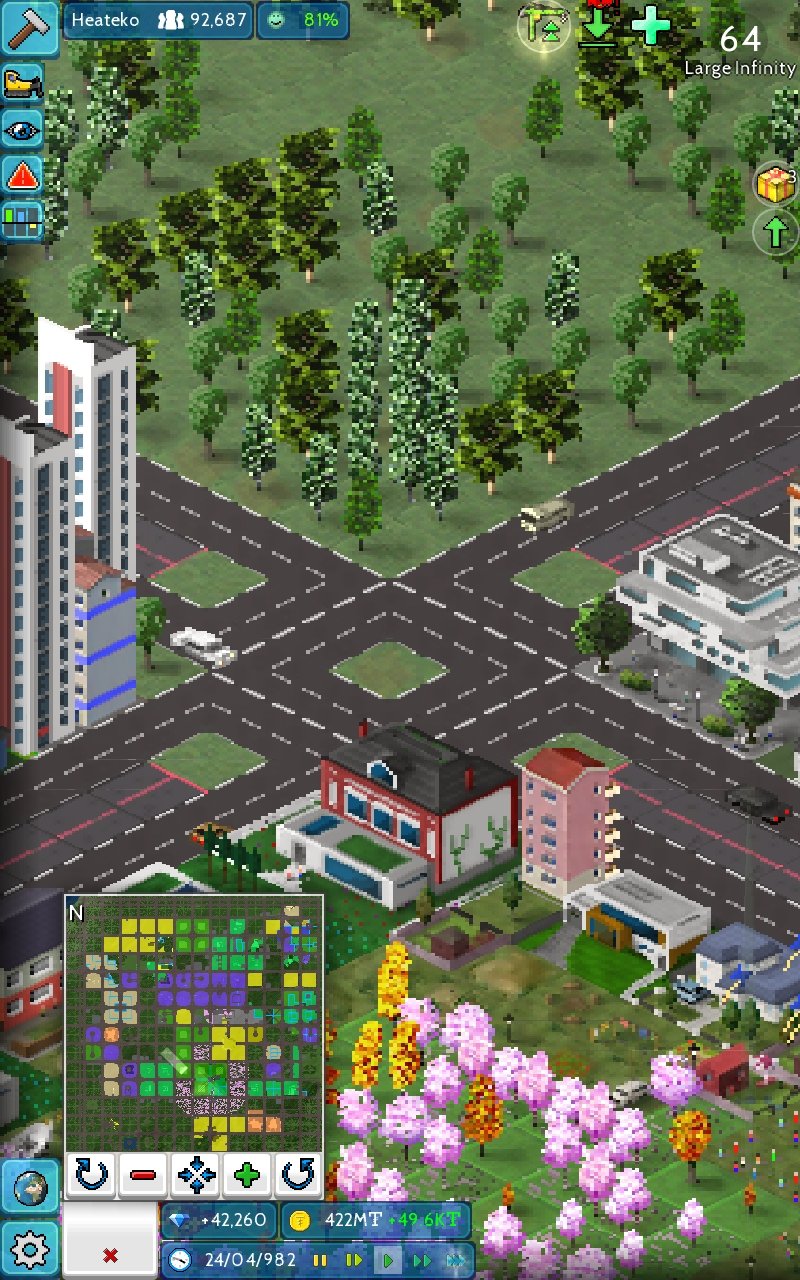Open the 81% happiness rating
Image resolution: width=800 pixels, height=1280 pixels.
[x=304, y=19]
